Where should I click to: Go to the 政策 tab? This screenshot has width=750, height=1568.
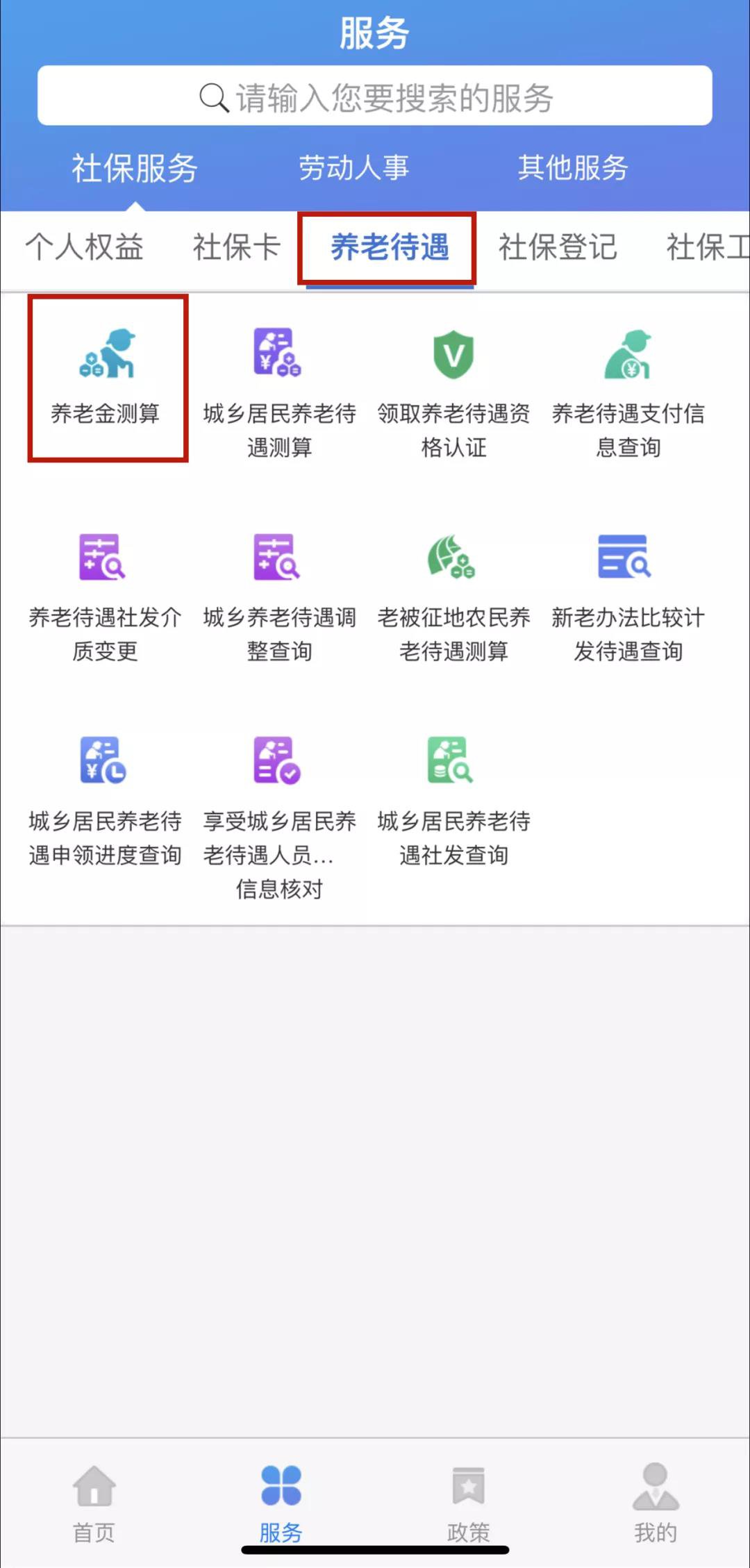pyautogui.click(x=468, y=1503)
